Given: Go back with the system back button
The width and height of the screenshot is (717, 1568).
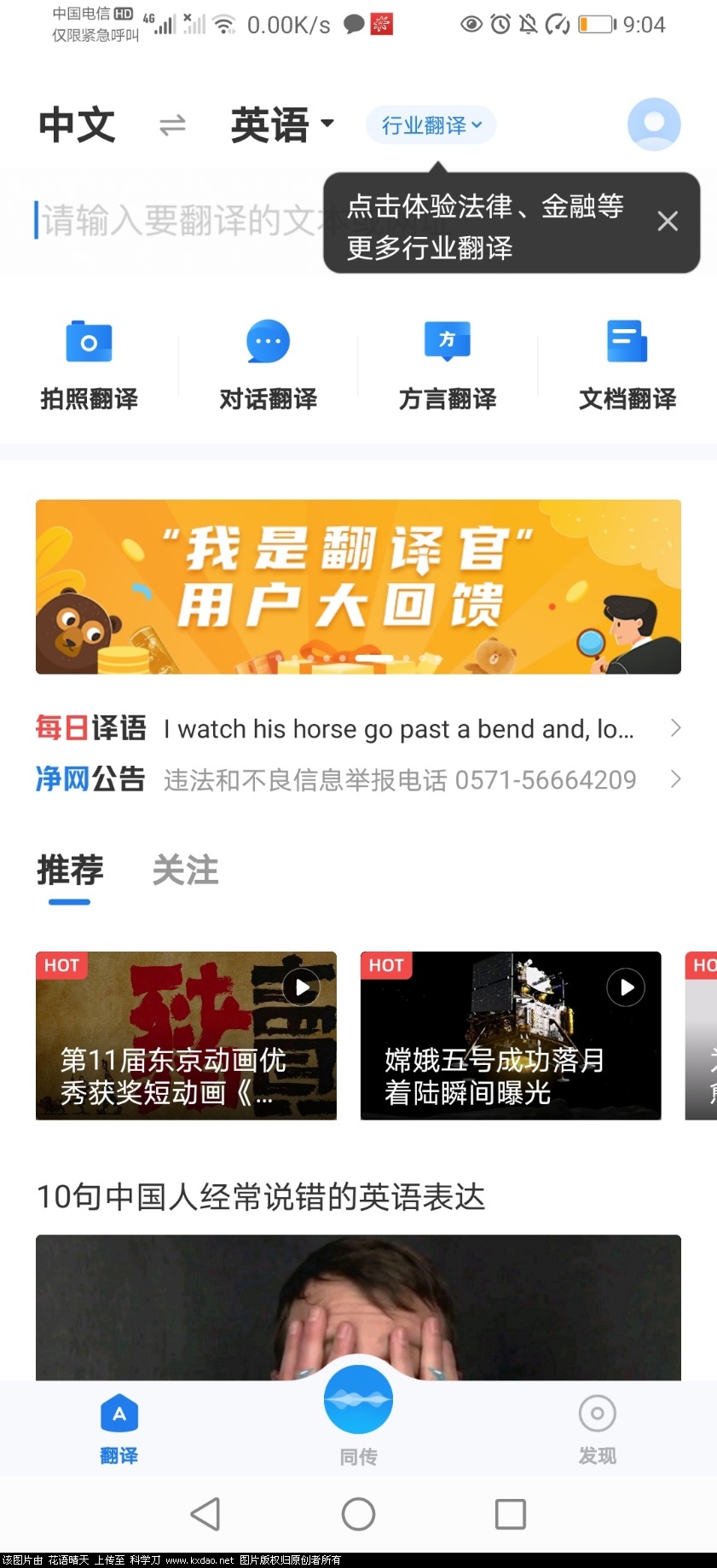Looking at the screenshot, I should click(x=205, y=1514).
